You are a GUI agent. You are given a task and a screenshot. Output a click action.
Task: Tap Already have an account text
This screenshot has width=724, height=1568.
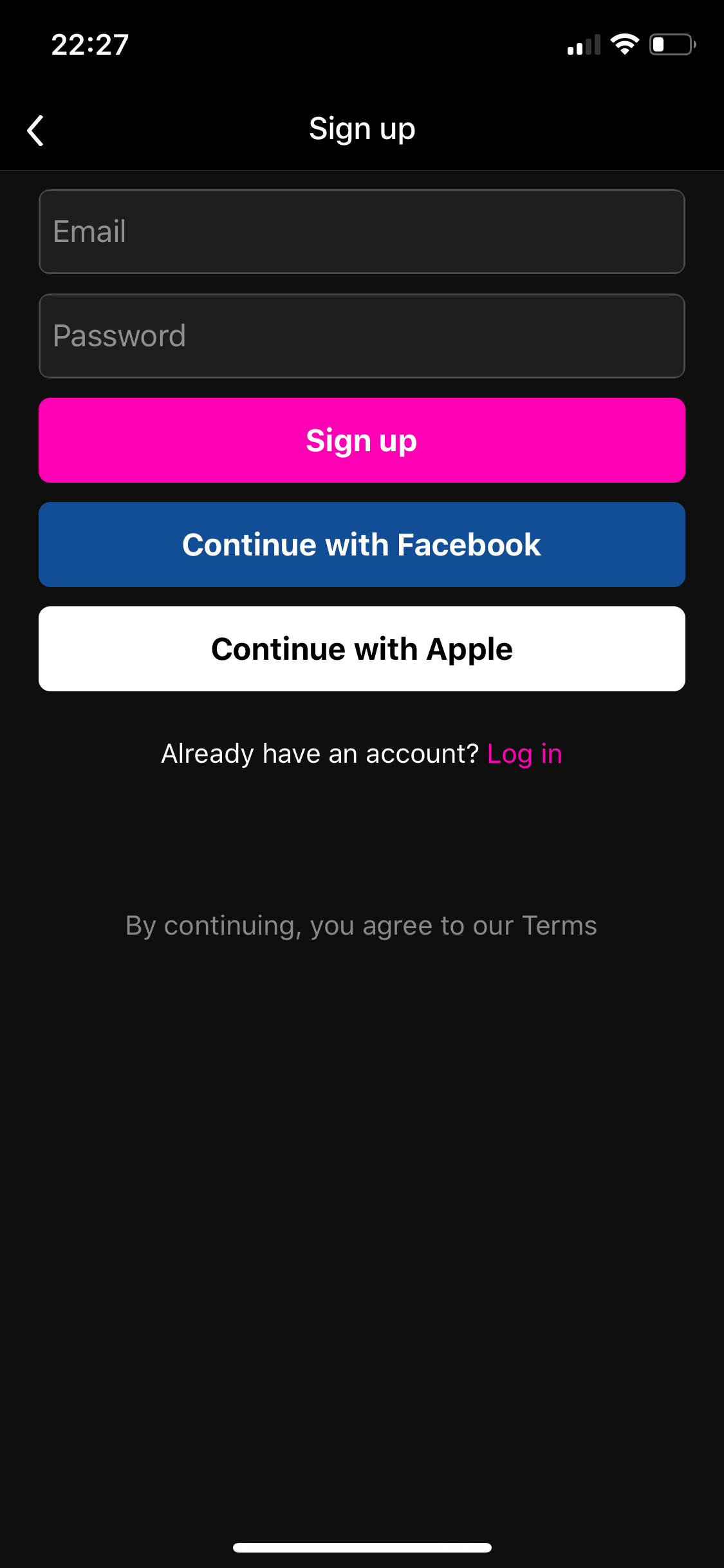(x=320, y=753)
